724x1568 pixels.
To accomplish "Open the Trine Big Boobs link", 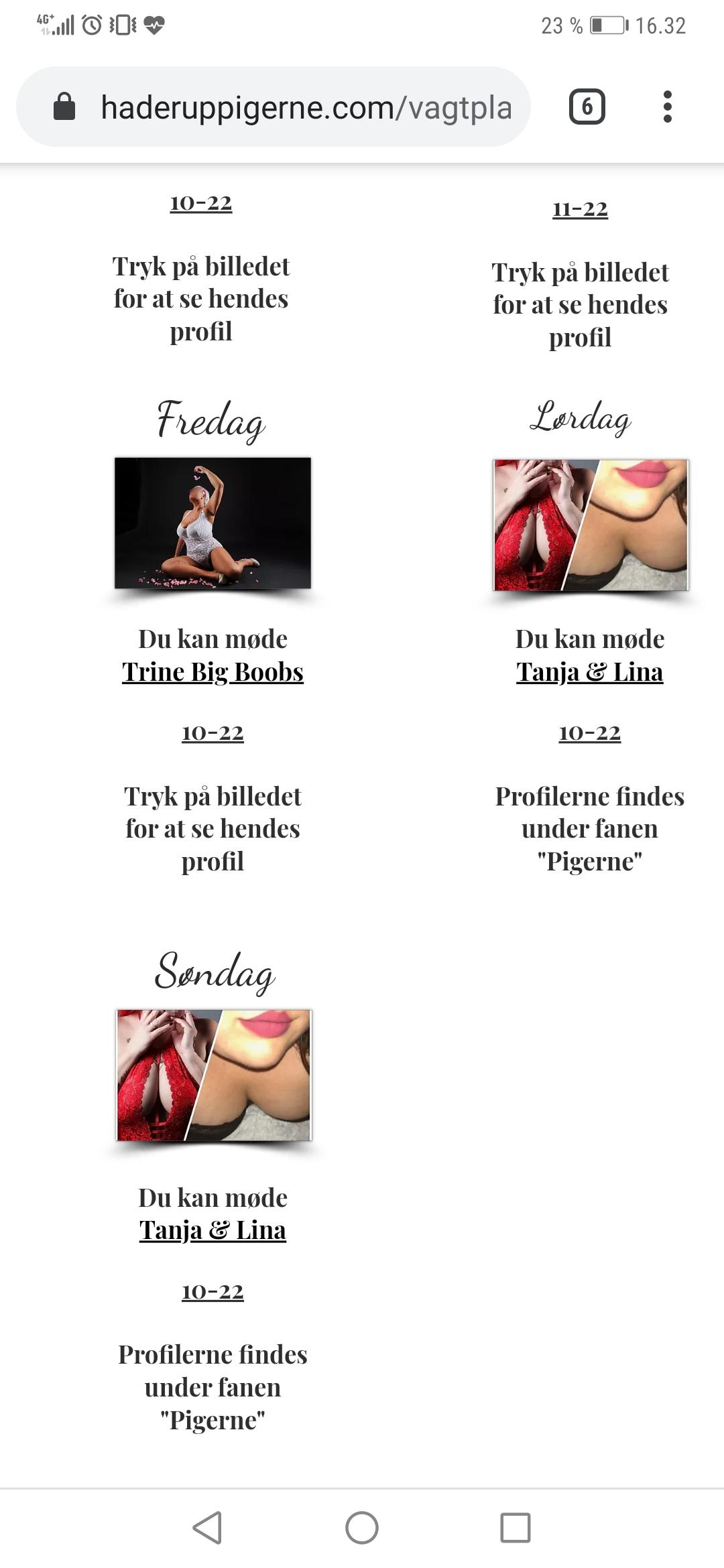I will pos(213,672).
